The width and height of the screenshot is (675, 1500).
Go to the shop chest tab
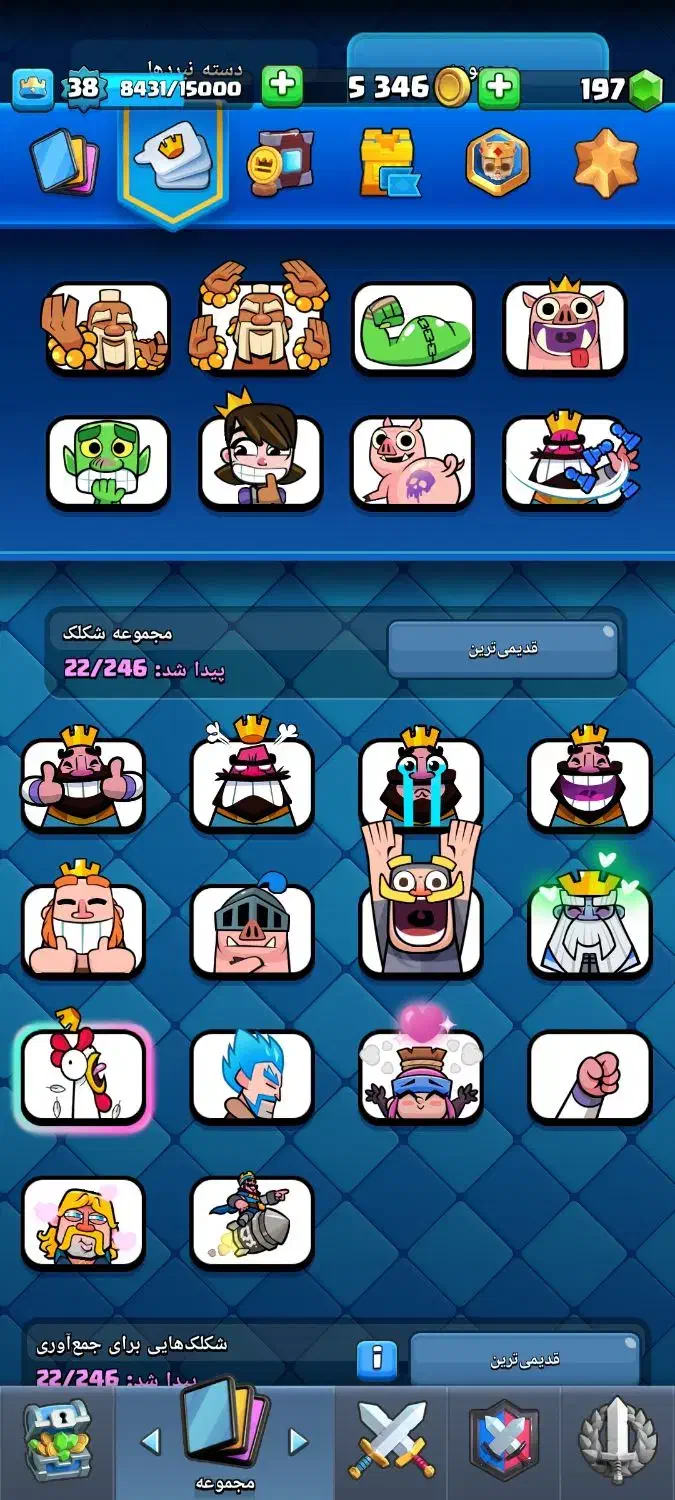coord(57,1441)
